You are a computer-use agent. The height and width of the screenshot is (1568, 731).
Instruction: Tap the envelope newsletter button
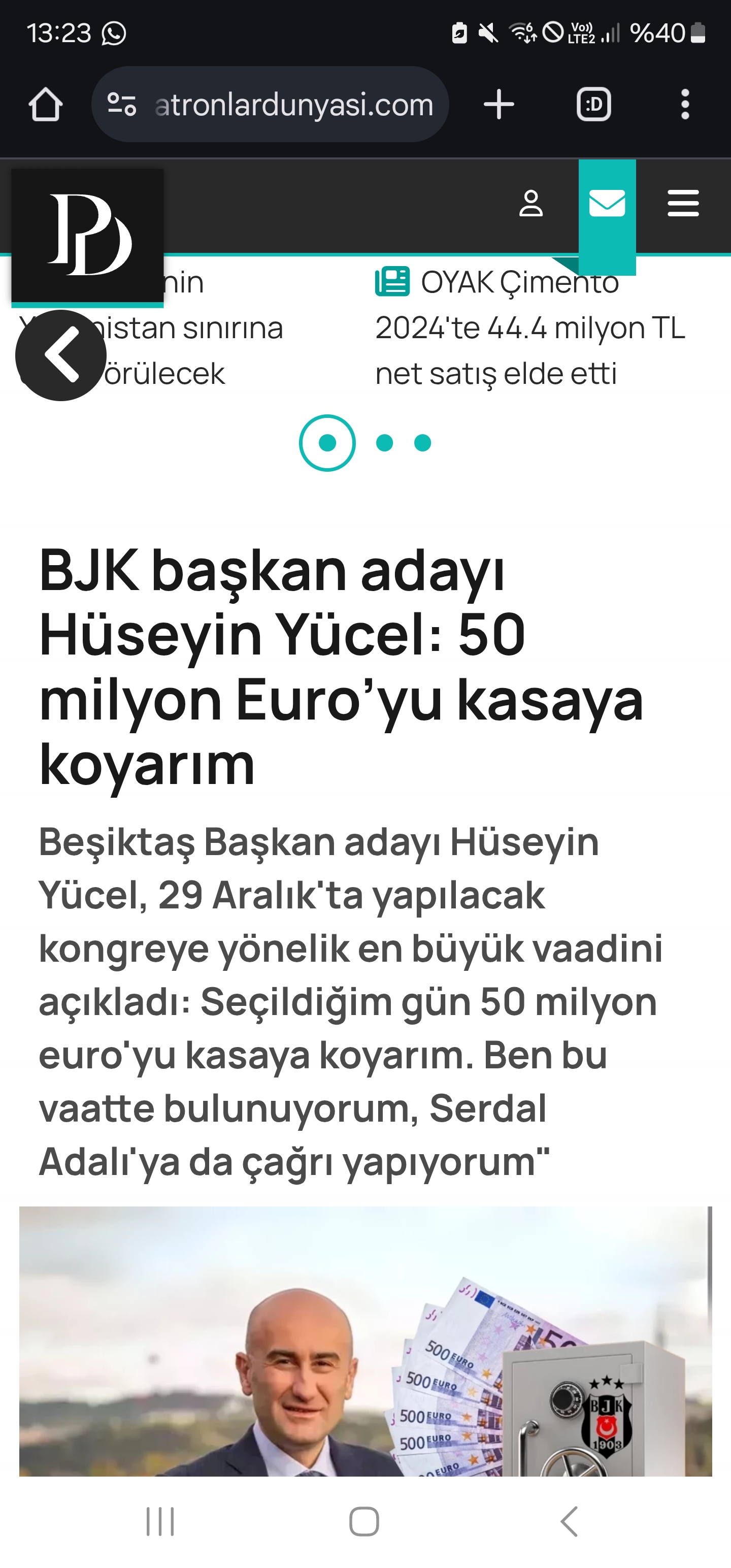click(x=607, y=204)
